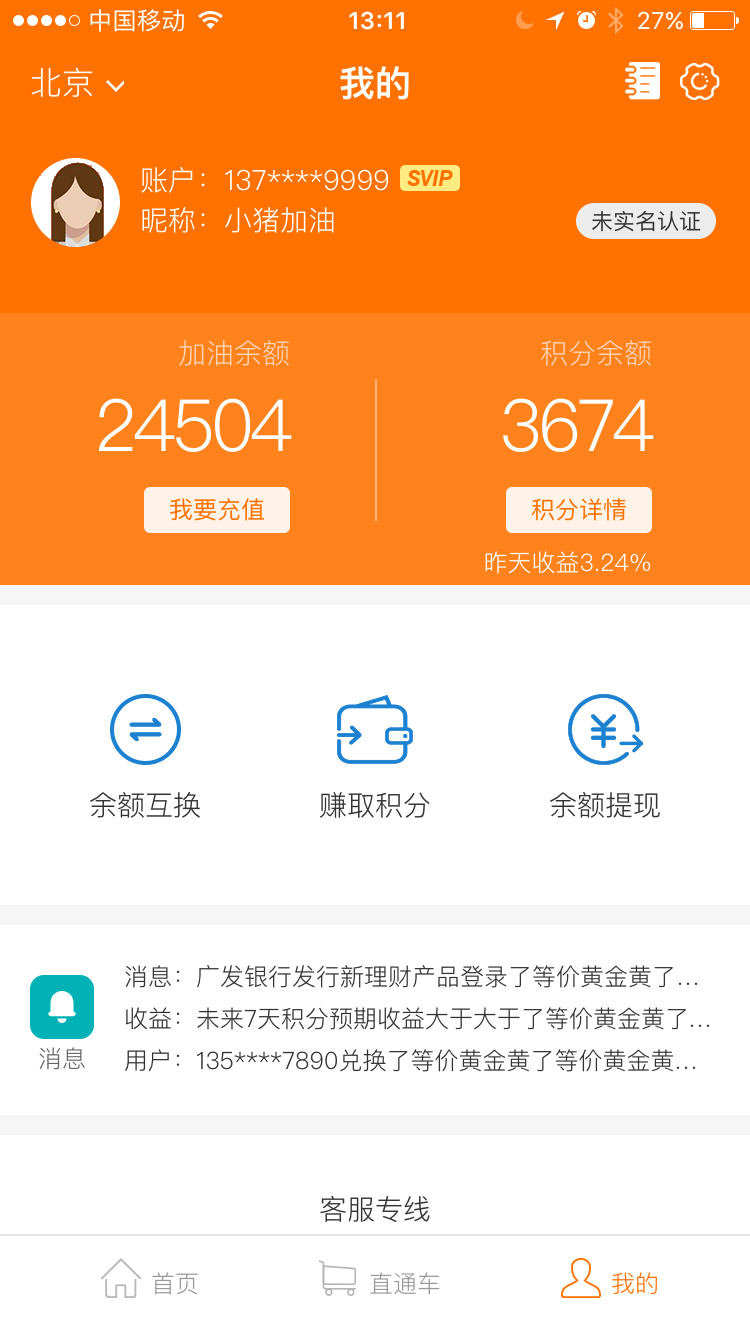Open 赚取积分 earn points
Viewport: 750px width, 1334px height.
pyautogui.click(x=375, y=756)
